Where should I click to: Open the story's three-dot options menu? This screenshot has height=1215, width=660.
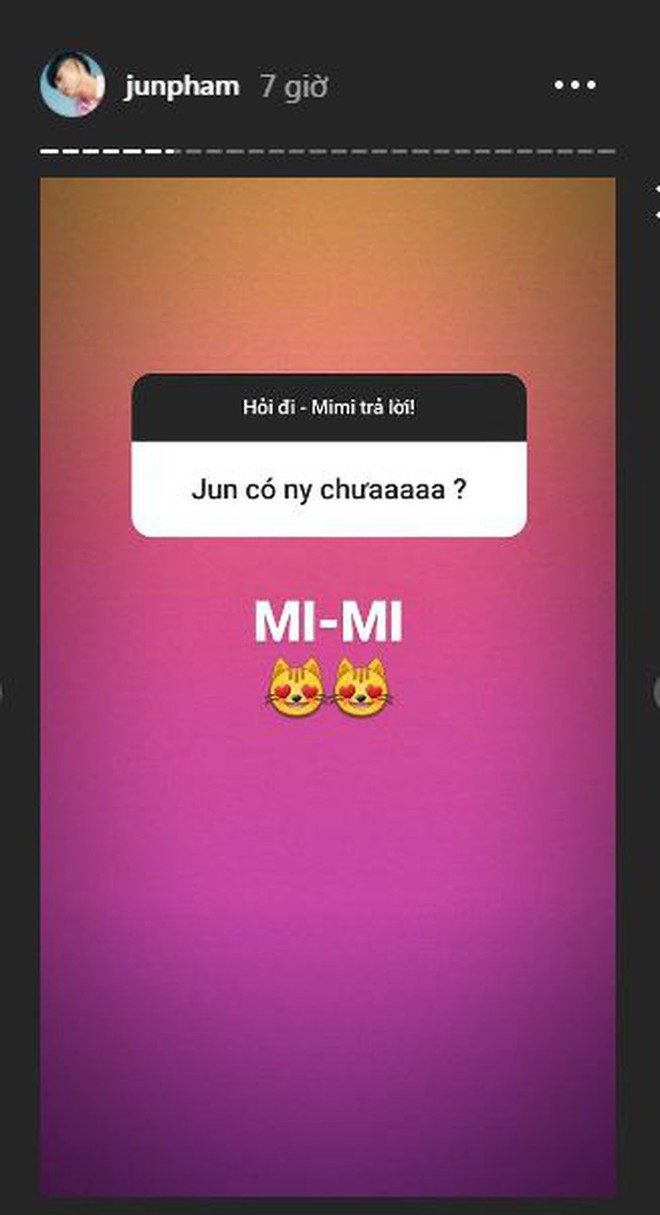tap(575, 86)
